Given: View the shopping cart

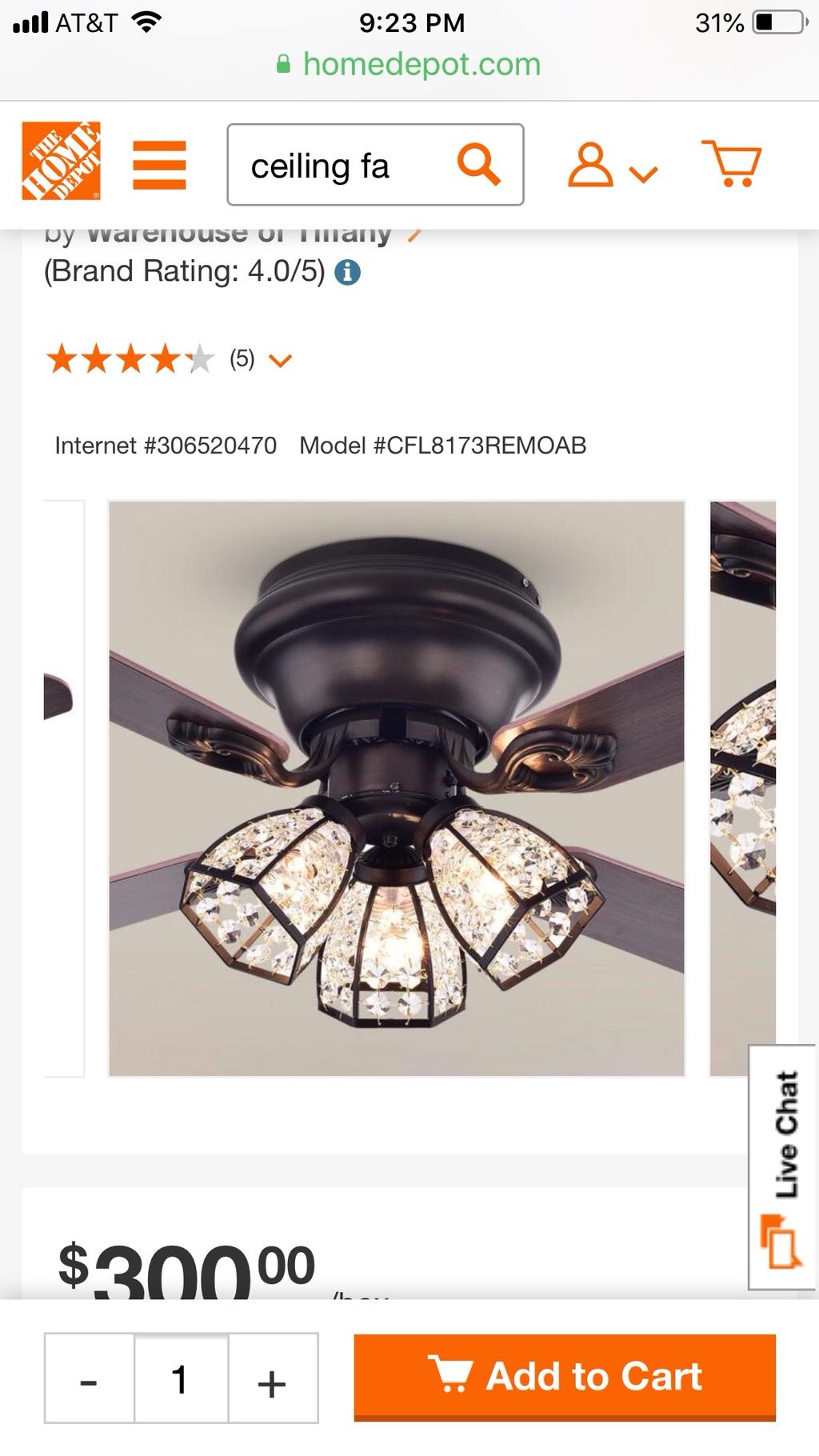Looking at the screenshot, I should click(x=731, y=164).
